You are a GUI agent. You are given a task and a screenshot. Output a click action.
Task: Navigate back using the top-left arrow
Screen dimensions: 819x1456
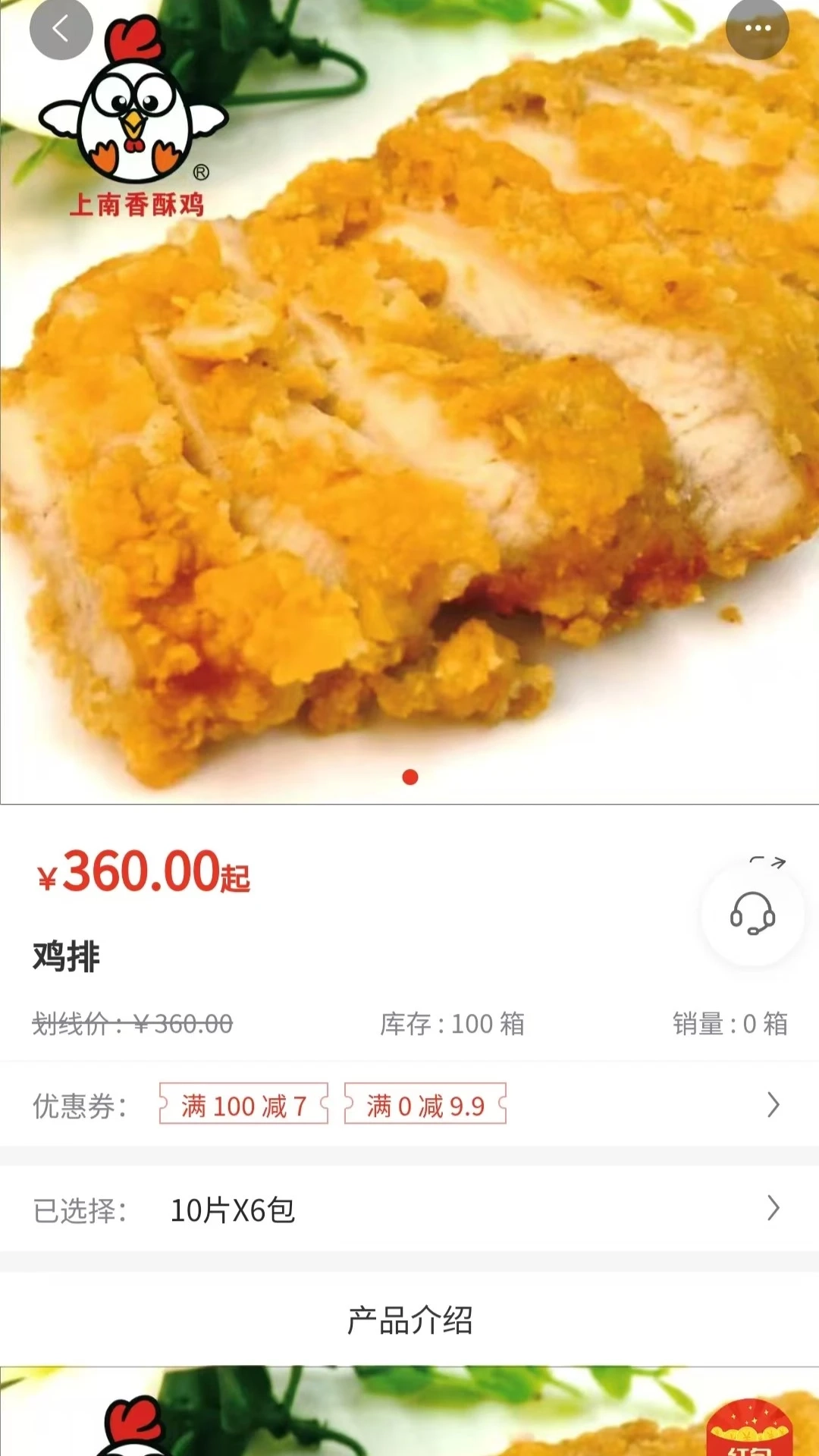(x=63, y=29)
